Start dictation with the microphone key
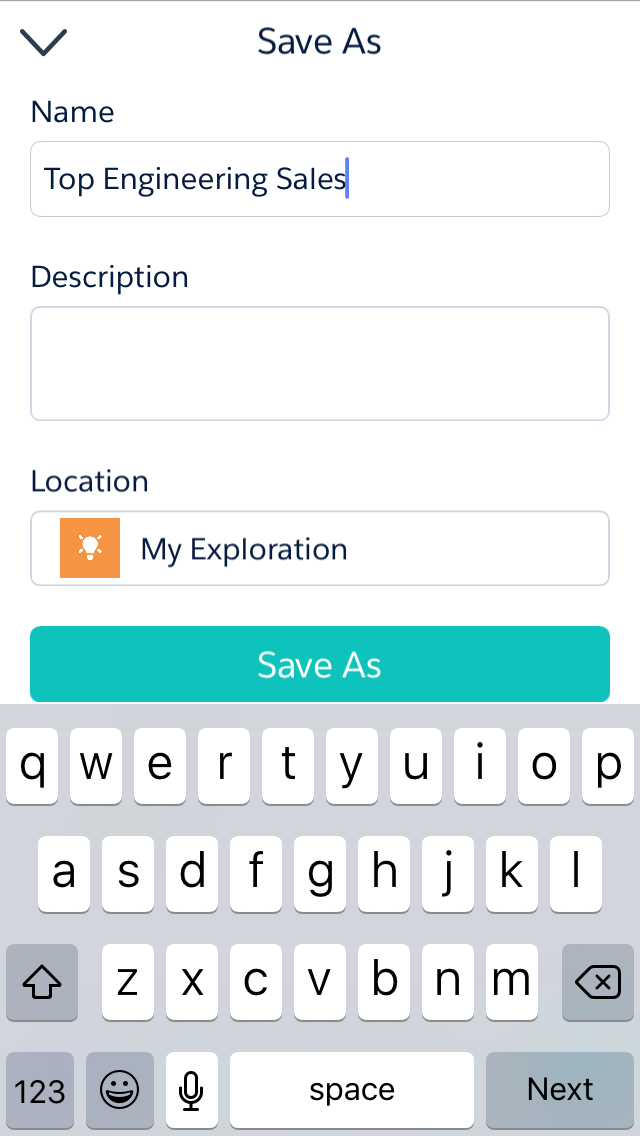 tap(192, 1089)
